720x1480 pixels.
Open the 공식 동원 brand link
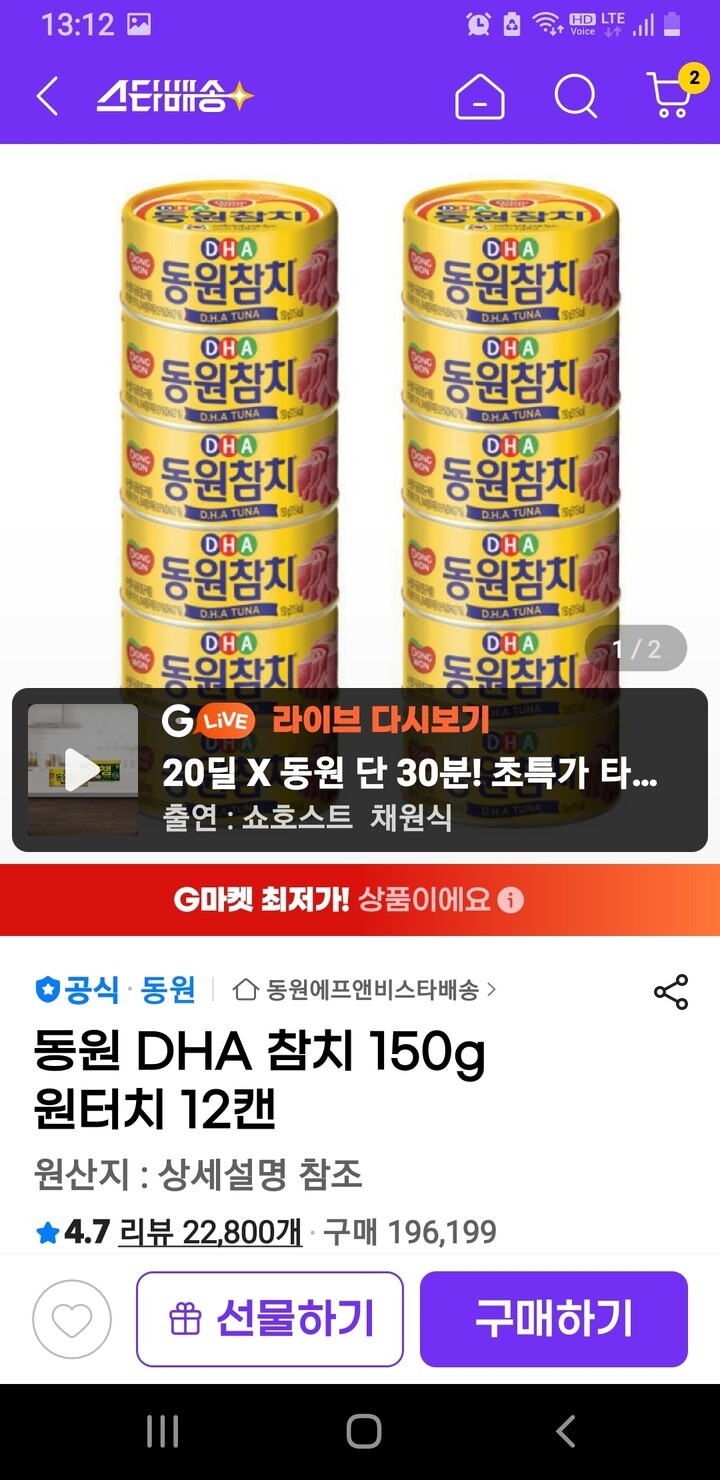pyautogui.click(x=115, y=990)
